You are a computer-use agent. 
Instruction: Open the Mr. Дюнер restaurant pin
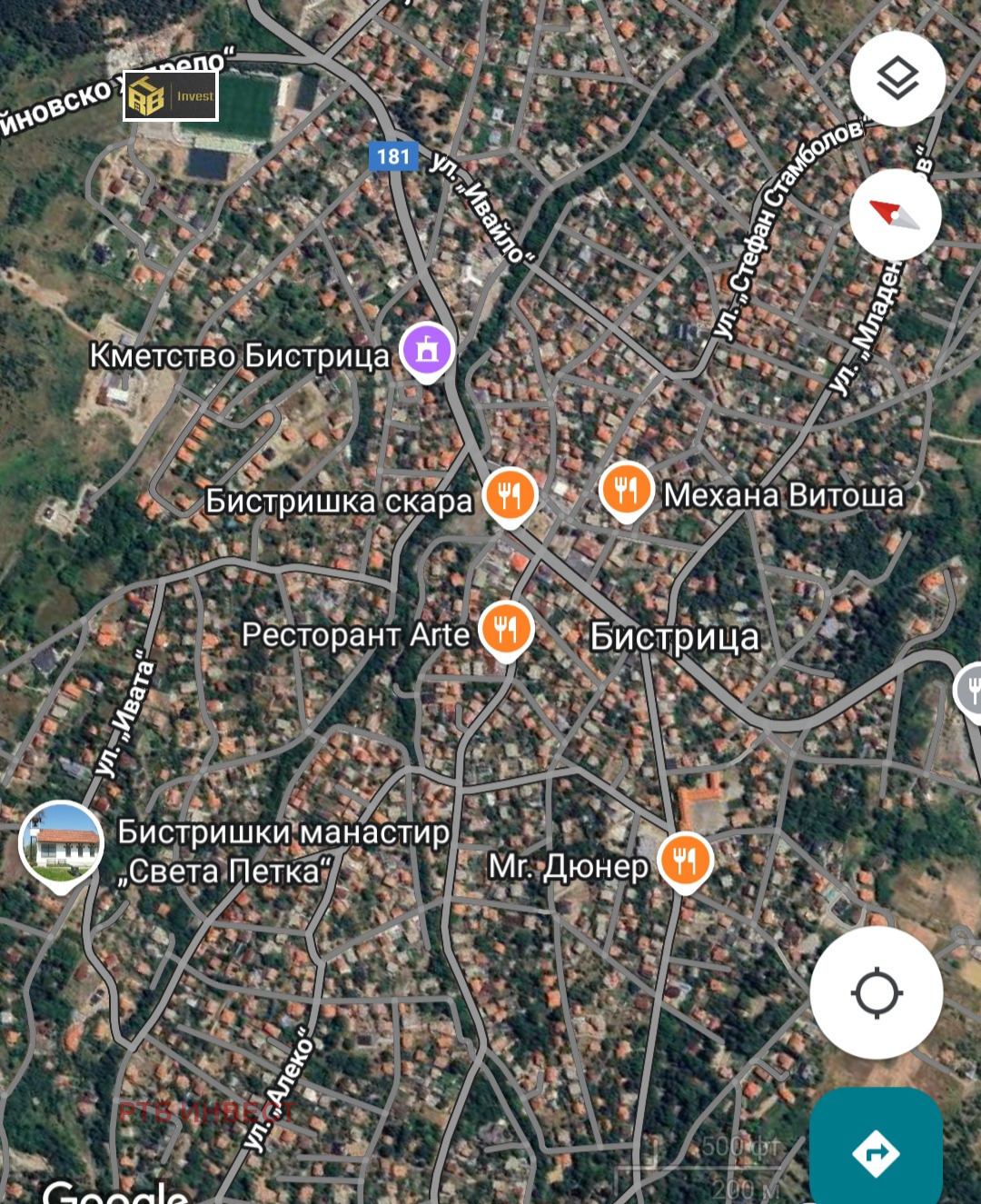click(685, 860)
